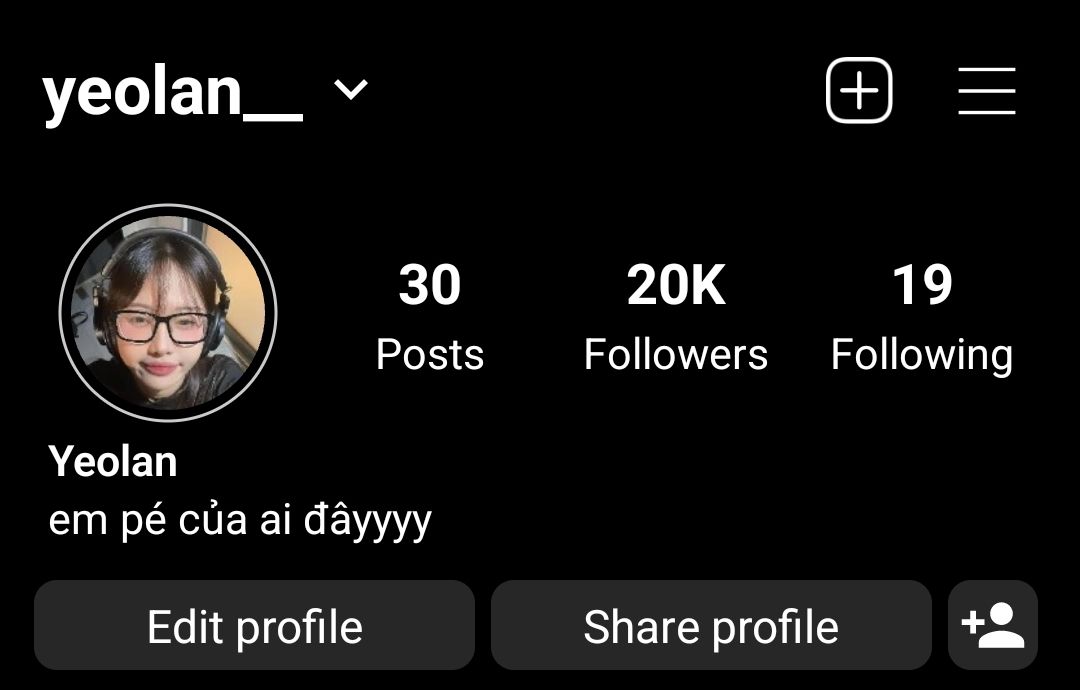Create a new post with plus icon
1080x690 pixels.
click(x=859, y=91)
